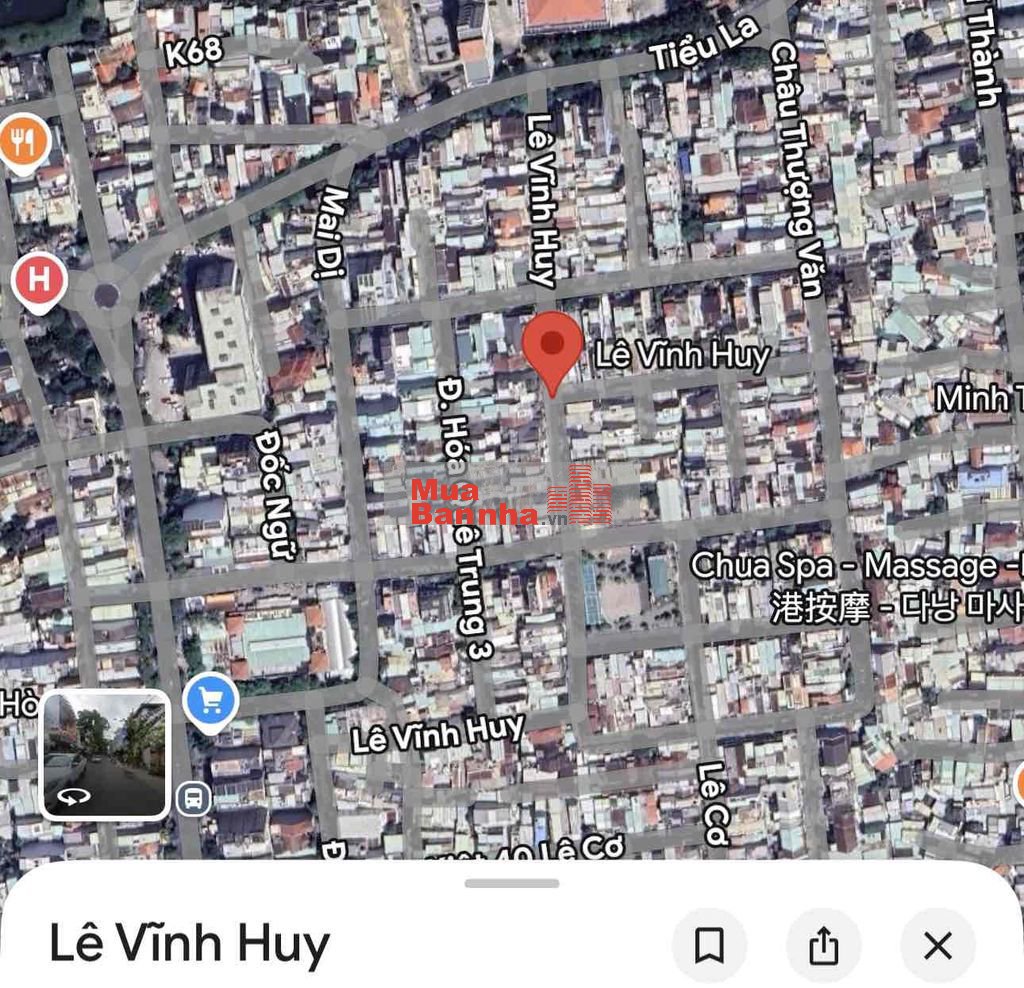Open the Street View preview thumbnail
Screen dimensions: 1024x988
coord(104,755)
